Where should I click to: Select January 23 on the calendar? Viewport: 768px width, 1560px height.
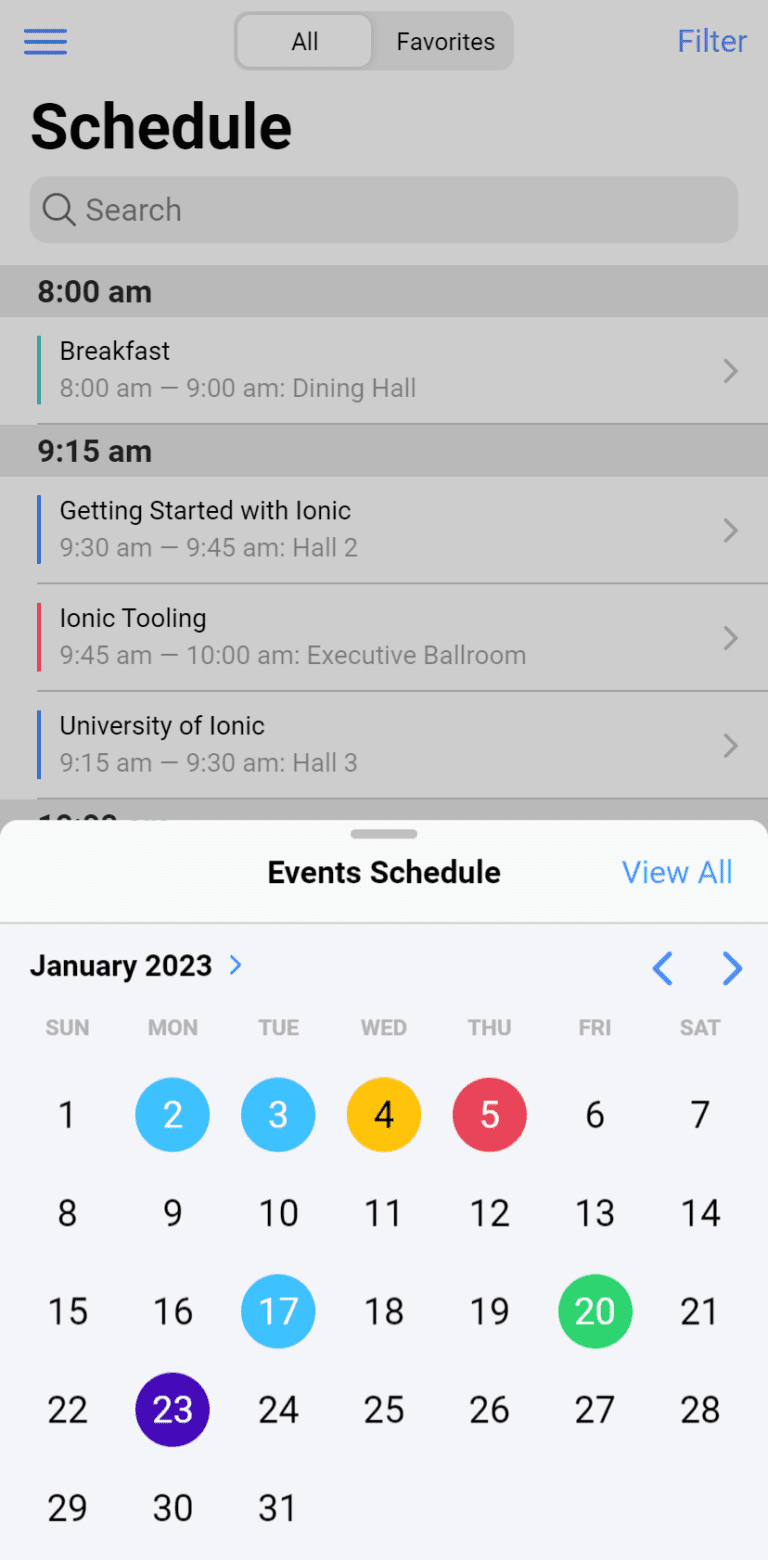click(172, 1410)
